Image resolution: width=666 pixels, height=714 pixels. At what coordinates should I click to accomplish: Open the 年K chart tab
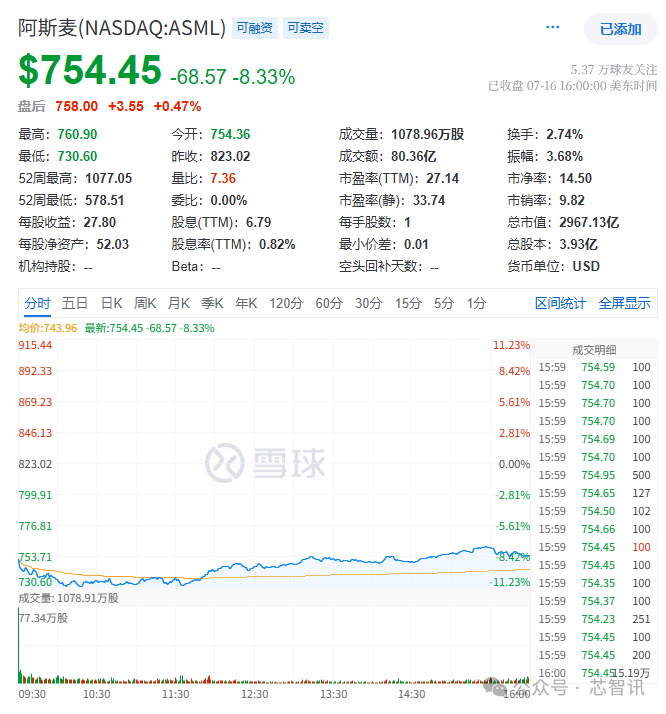[246, 303]
